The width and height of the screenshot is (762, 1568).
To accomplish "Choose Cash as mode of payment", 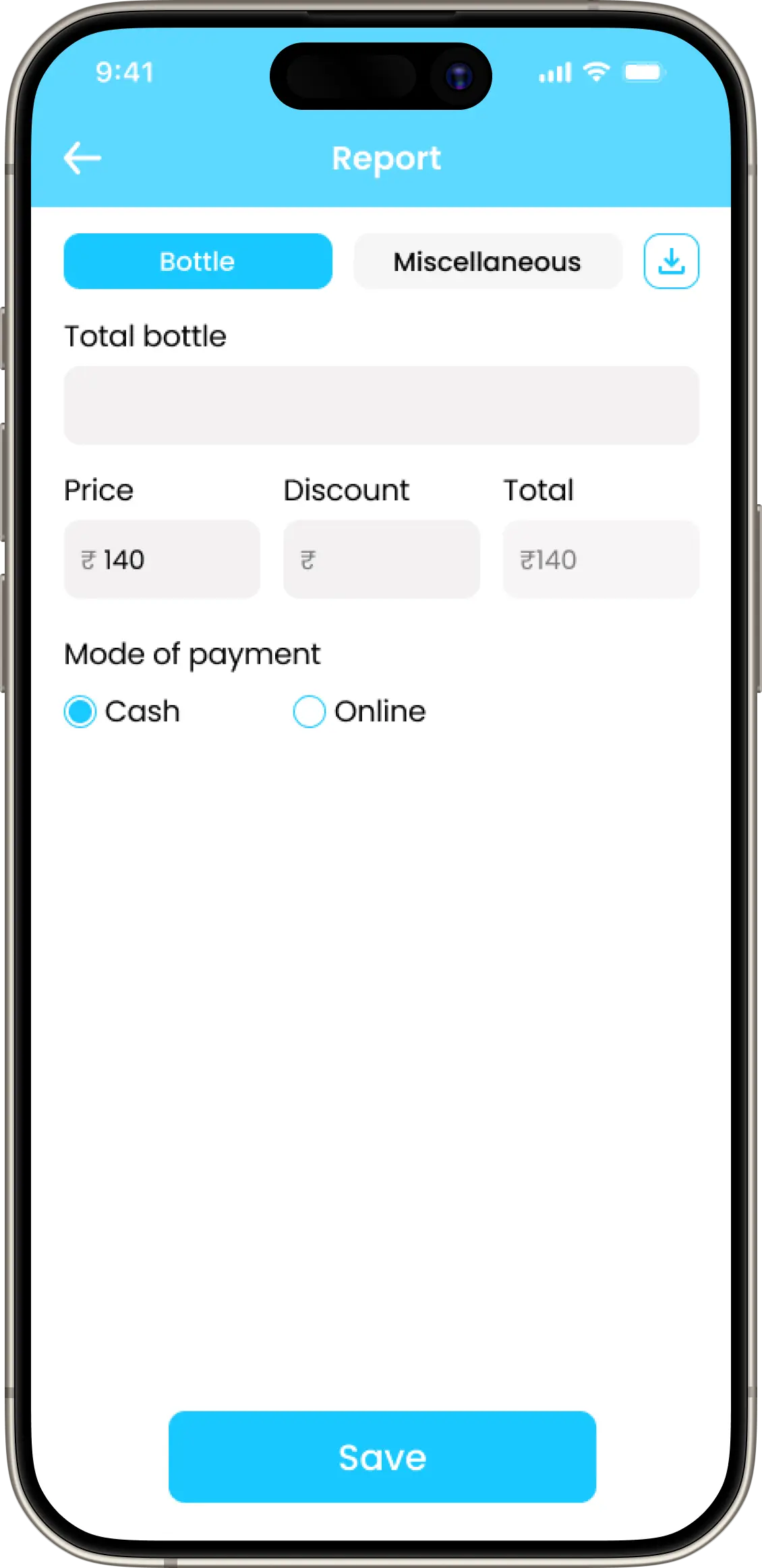I will (x=80, y=712).
